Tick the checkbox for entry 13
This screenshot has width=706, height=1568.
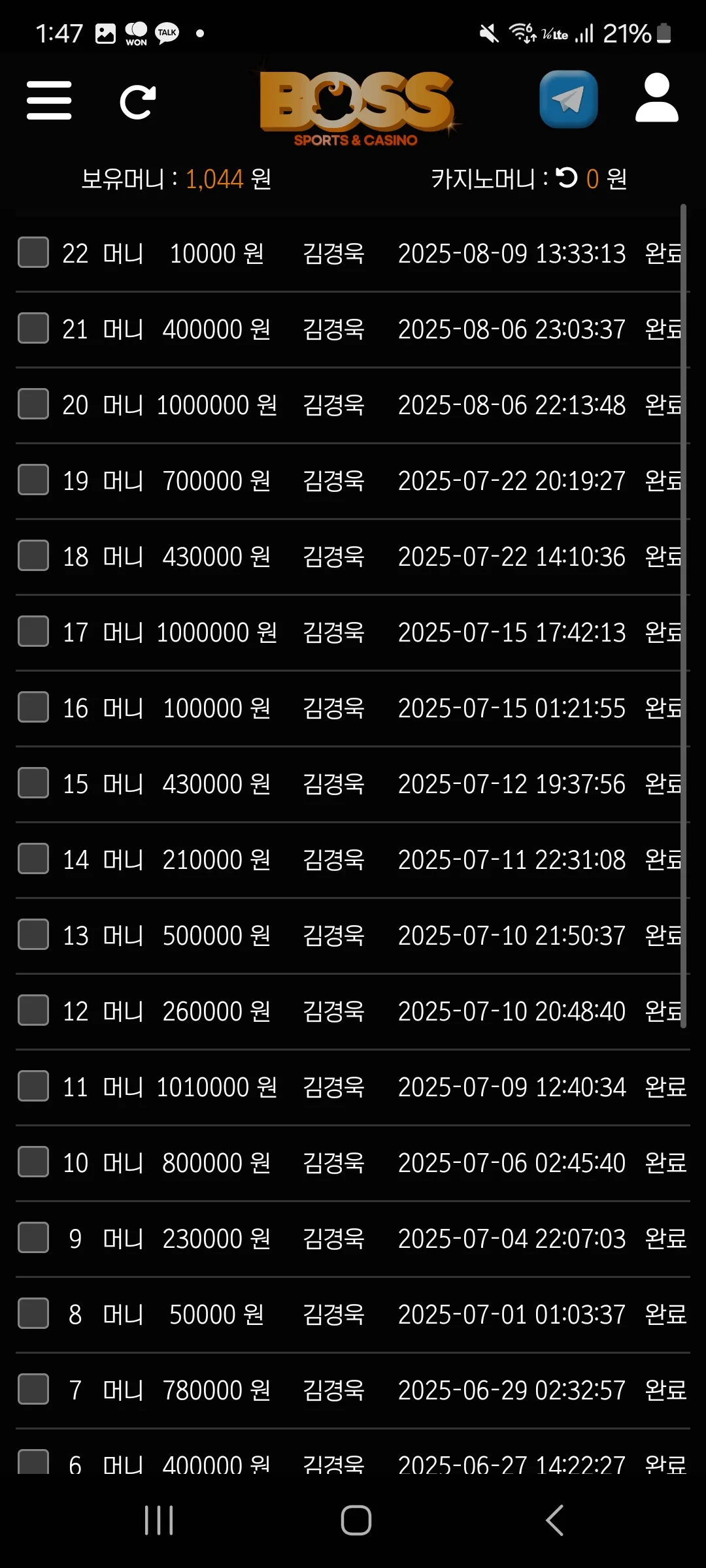pyautogui.click(x=33, y=935)
